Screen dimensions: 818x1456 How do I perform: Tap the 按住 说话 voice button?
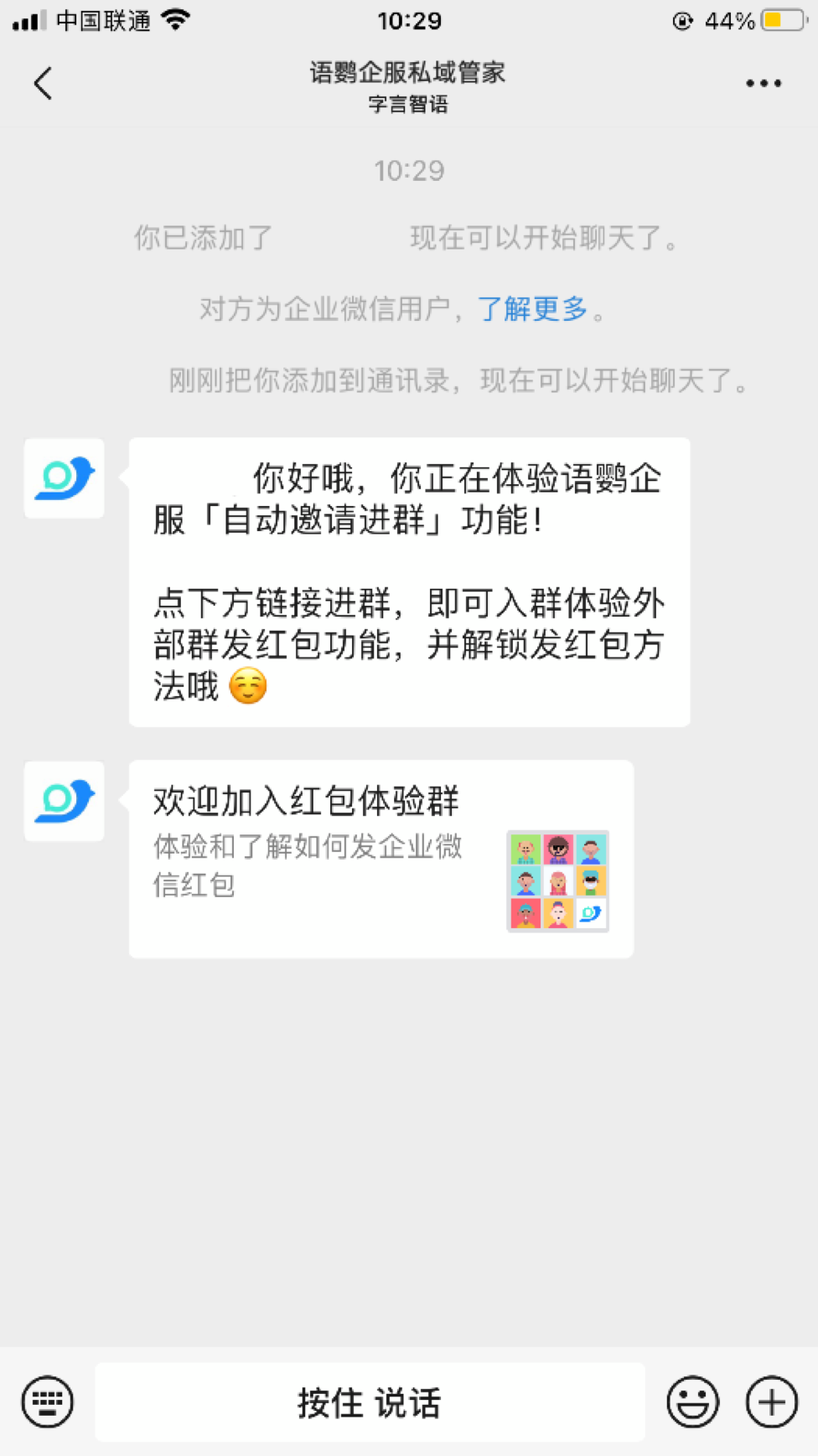pyautogui.click(x=370, y=1402)
